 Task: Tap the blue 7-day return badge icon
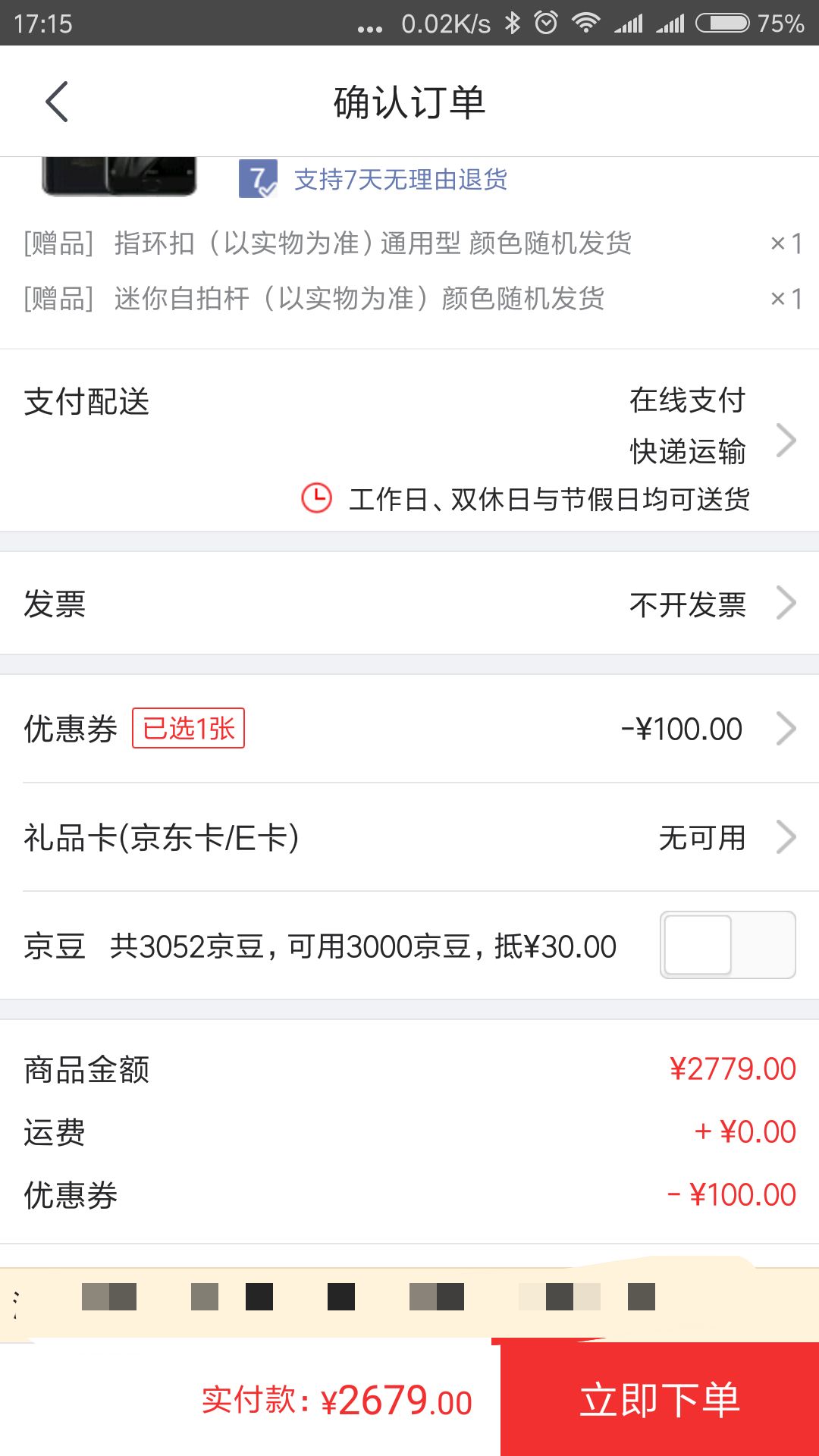point(259,180)
